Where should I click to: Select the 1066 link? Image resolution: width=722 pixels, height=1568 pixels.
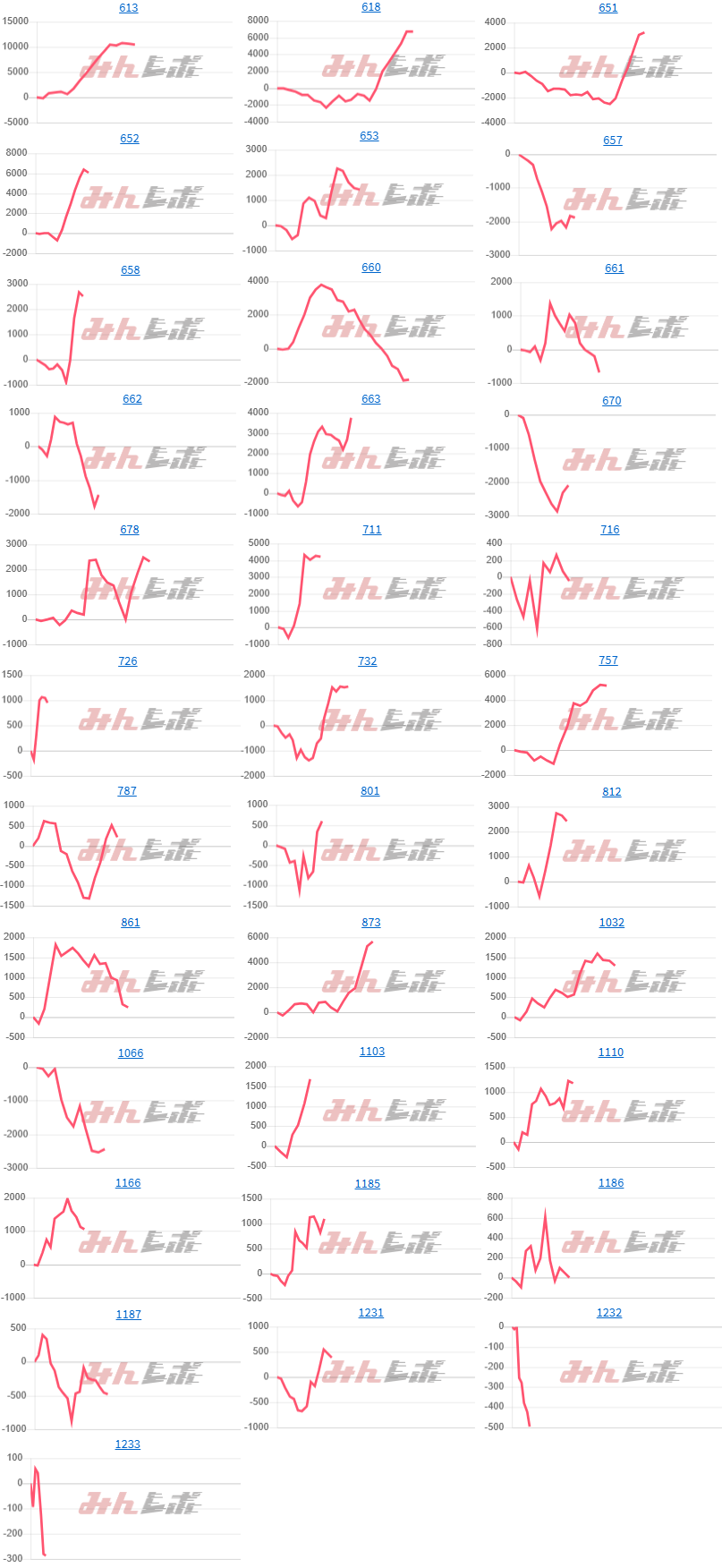[x=131, y=1053]
